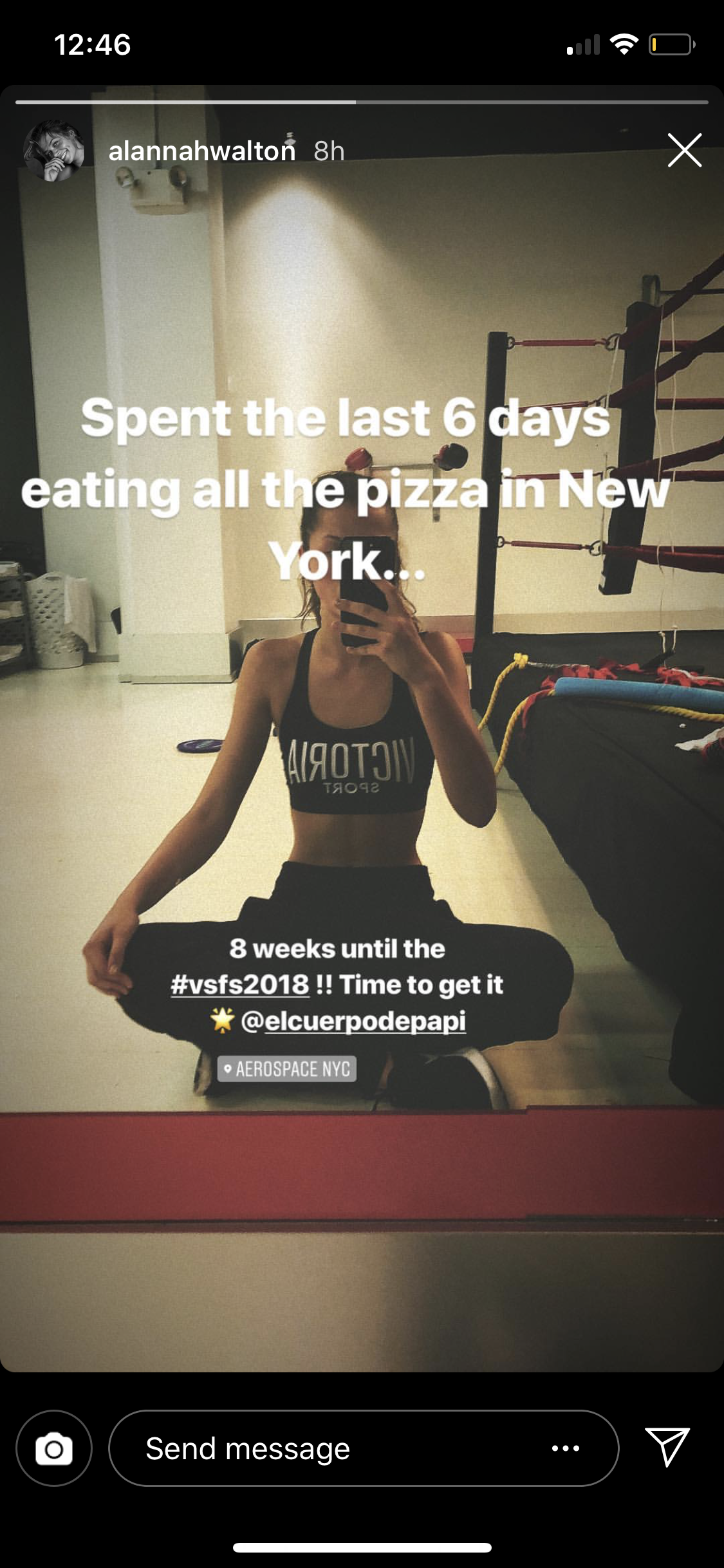Open the camera to reply
Screen dimensions: 724x1568
tap(54, 1448)
